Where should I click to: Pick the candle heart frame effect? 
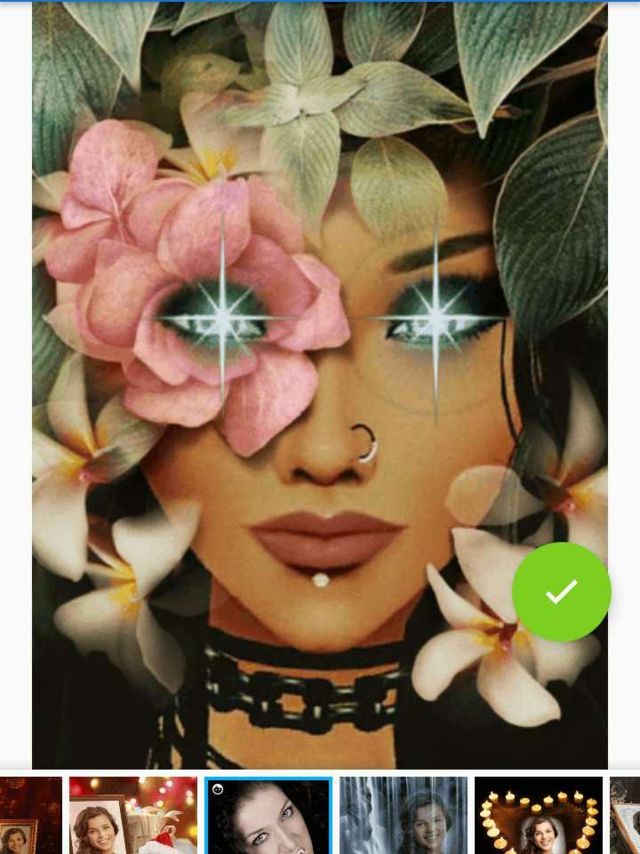(x=538, y=815)
